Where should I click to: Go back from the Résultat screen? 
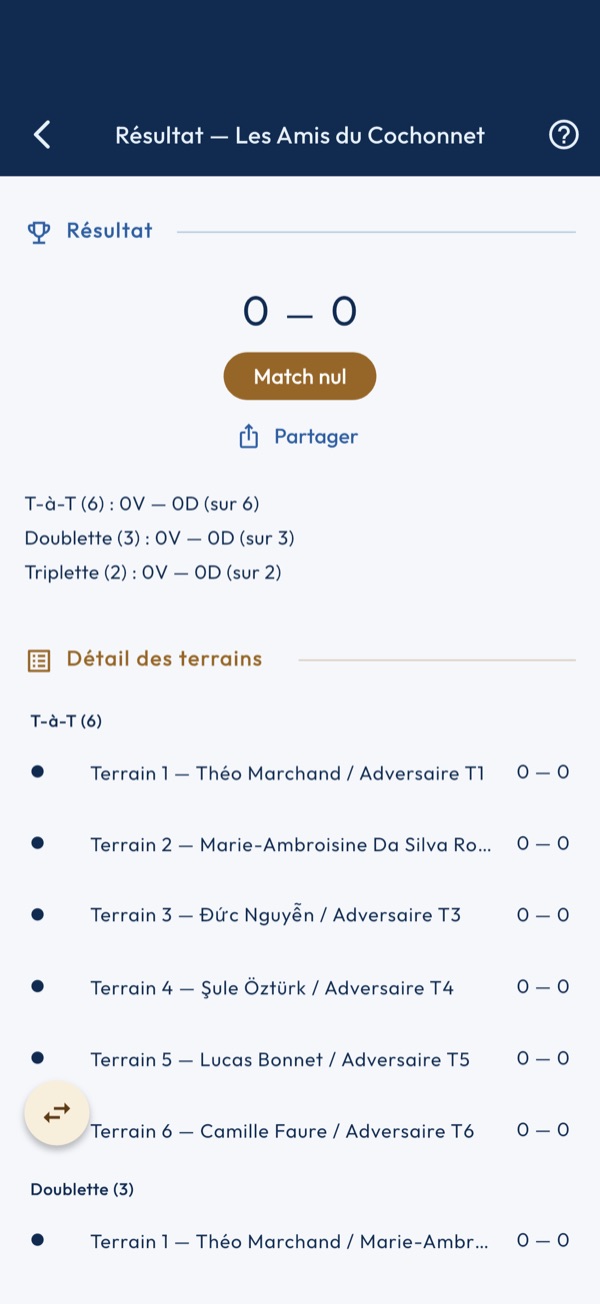[42, 135]
